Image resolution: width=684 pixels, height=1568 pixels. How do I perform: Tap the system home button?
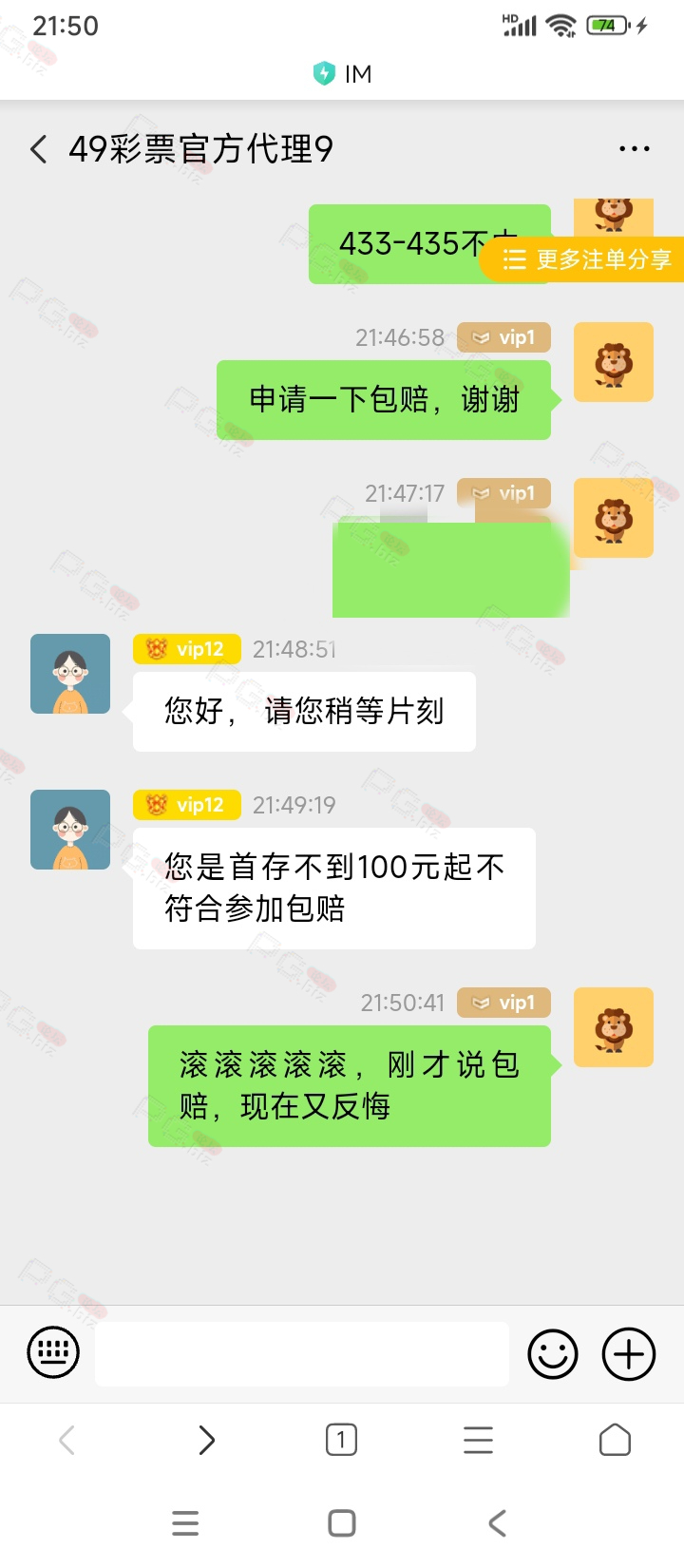342,1523
